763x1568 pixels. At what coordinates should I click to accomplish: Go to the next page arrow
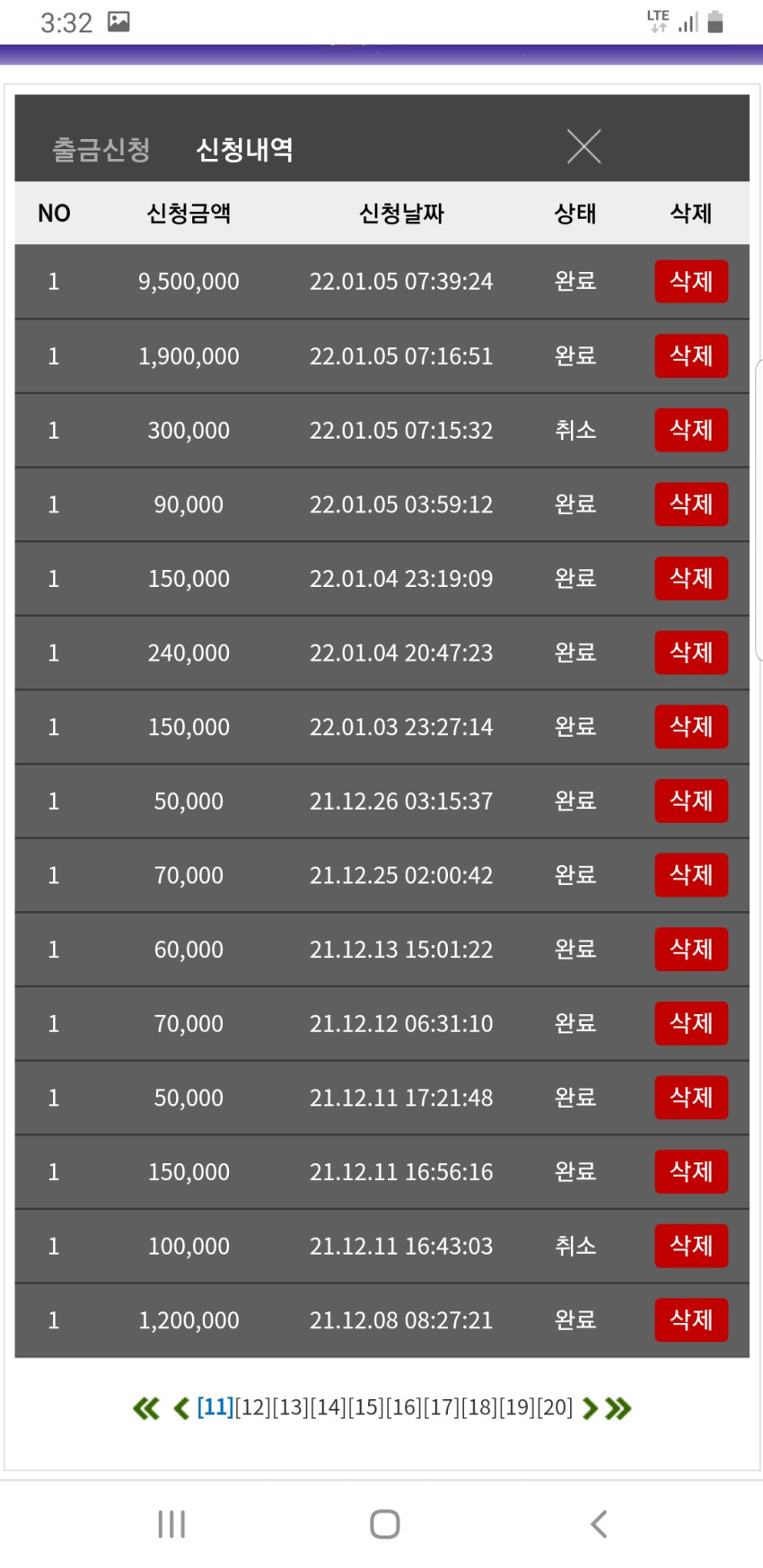(x=590, y=1408)
